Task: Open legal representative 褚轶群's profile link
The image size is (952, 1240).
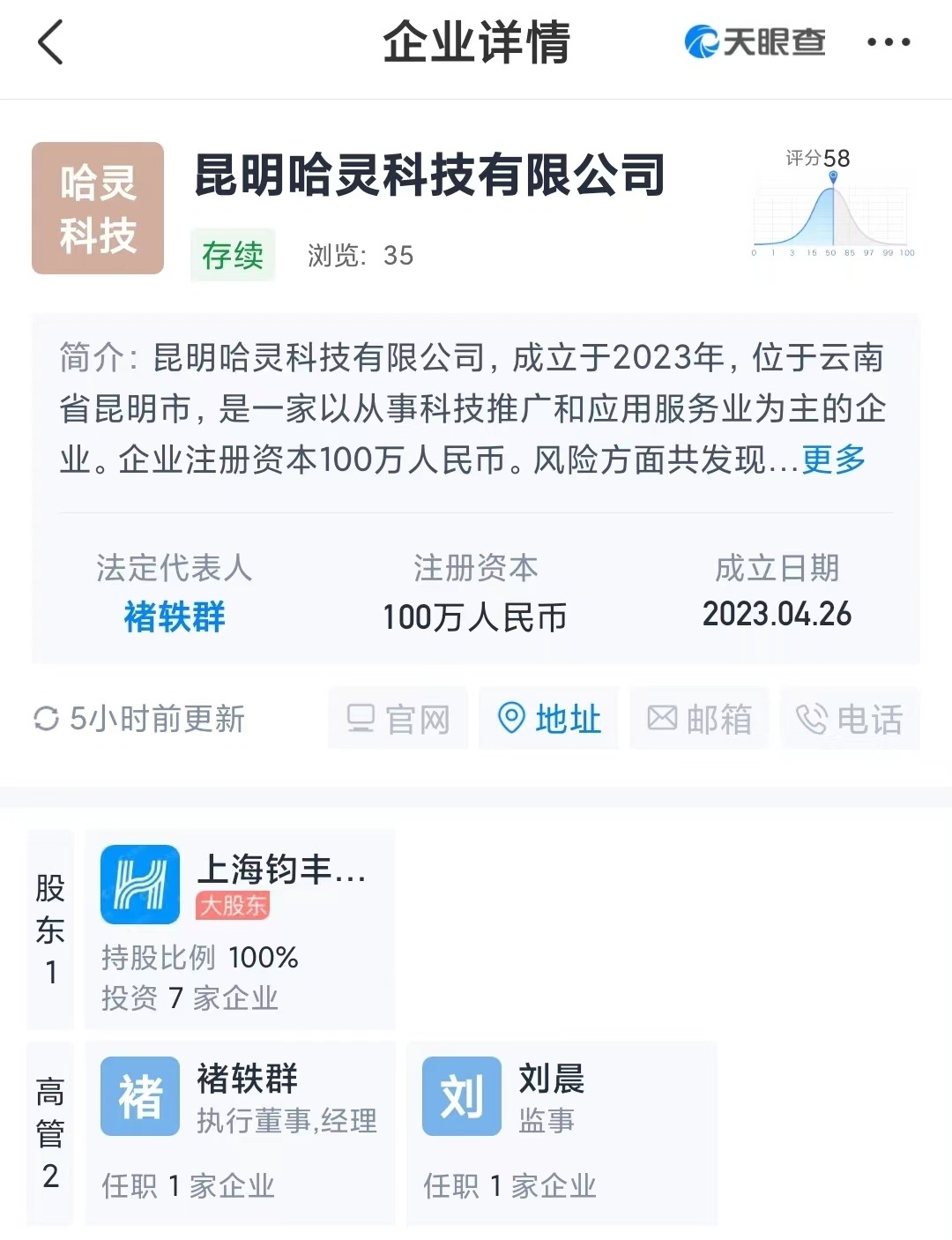Action: point(175,616)
